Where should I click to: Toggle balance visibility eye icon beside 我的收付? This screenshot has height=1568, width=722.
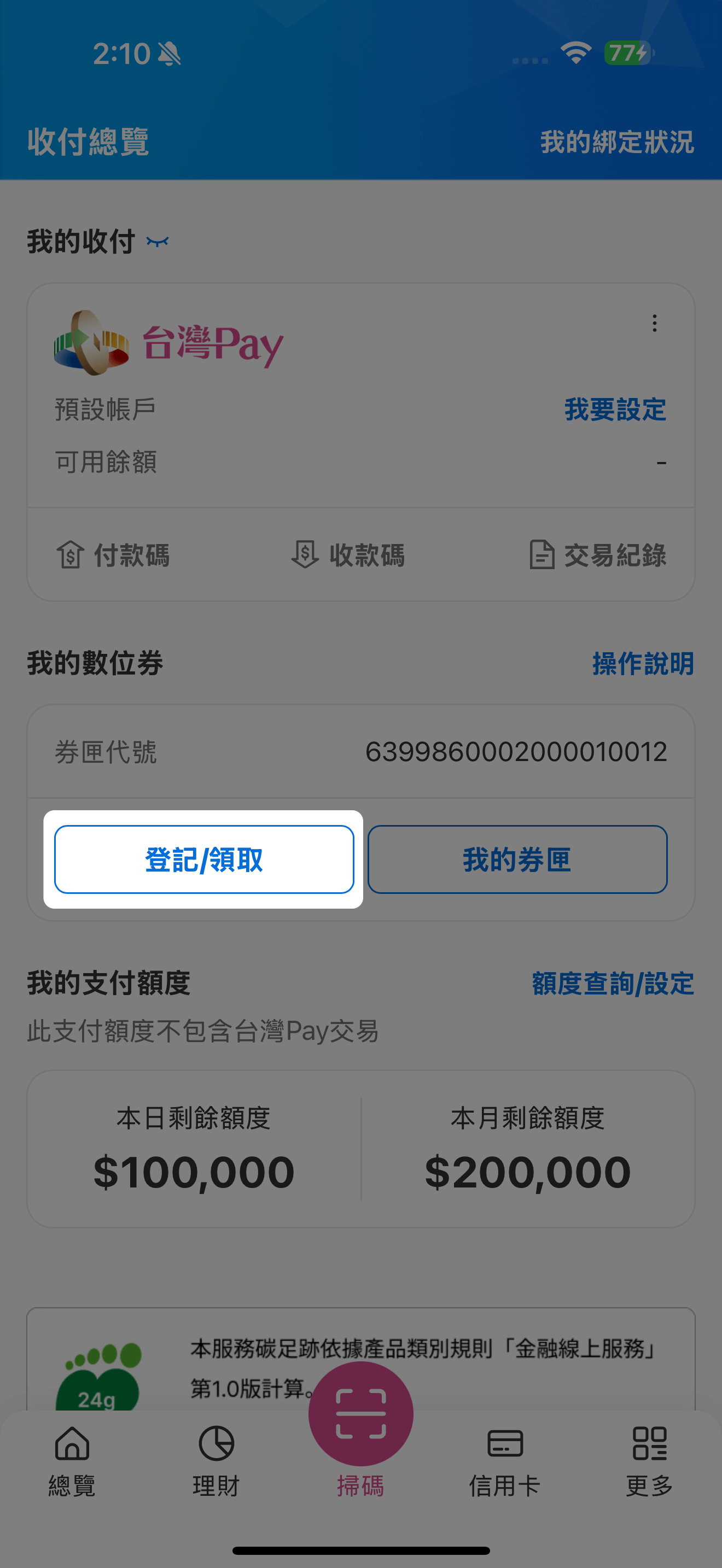coord(157,242)
